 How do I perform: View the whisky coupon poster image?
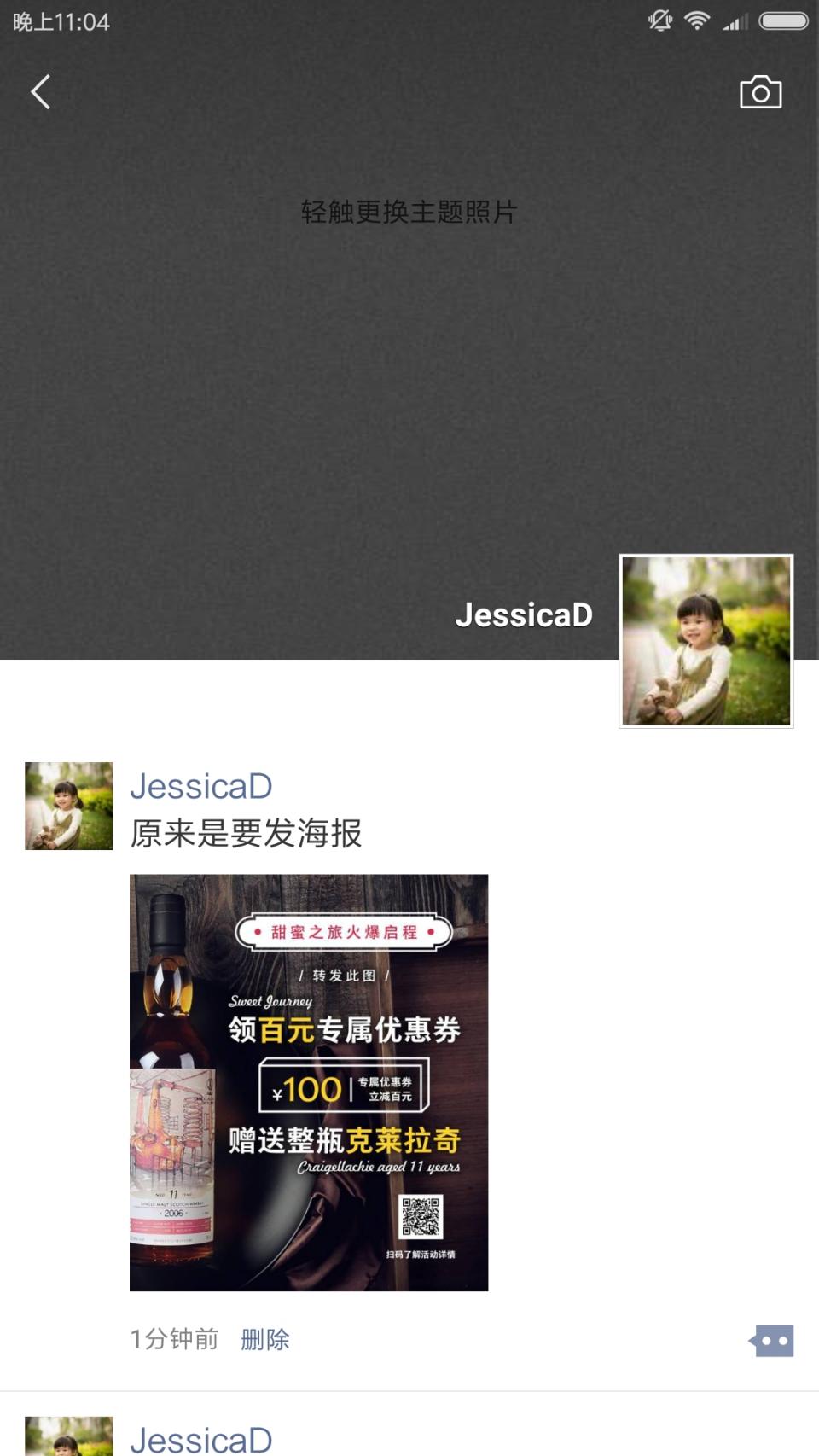click(x=309, y=1082)
